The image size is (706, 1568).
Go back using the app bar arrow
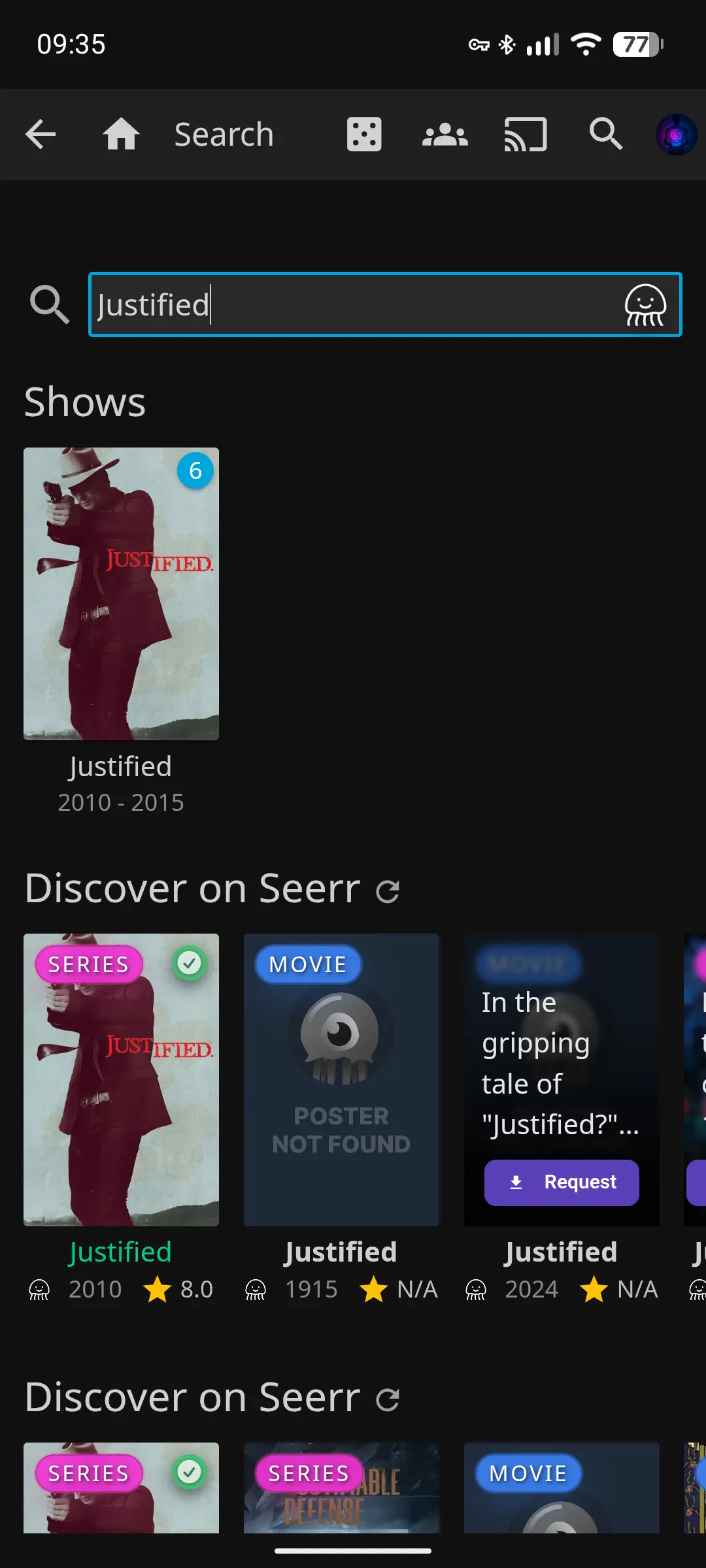click(41, 135)
